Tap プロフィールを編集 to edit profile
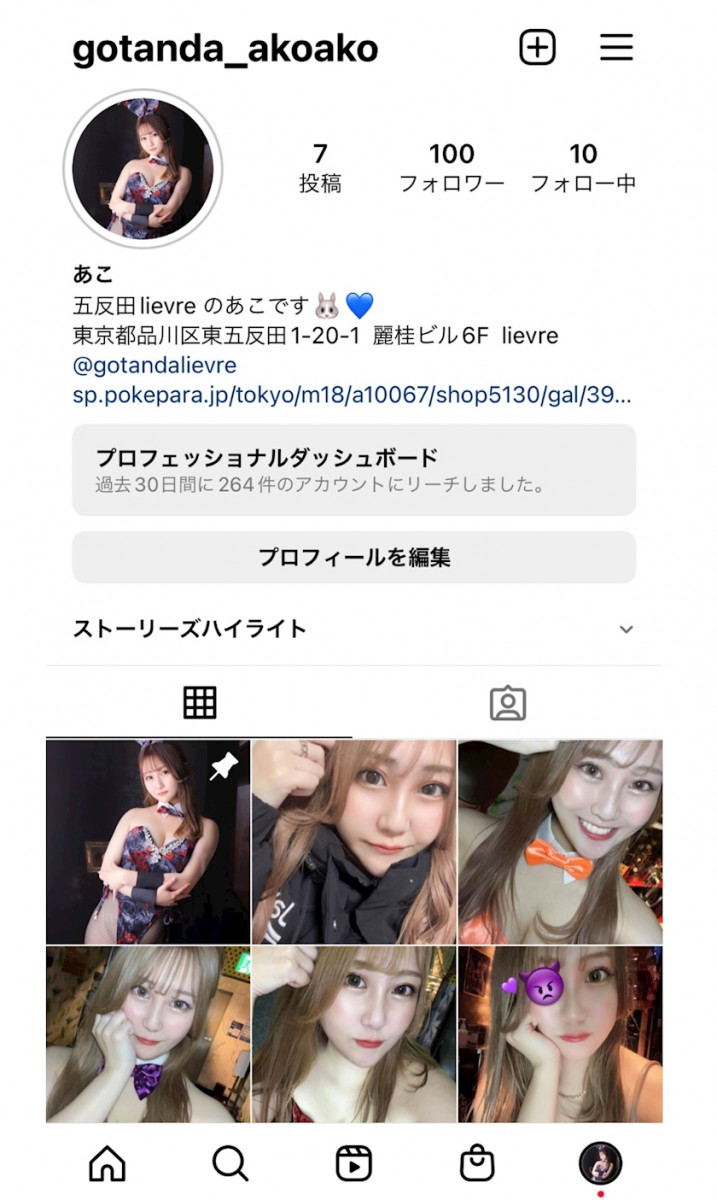The height and width of the screenshot is (1200, 717). click(353, 557)
